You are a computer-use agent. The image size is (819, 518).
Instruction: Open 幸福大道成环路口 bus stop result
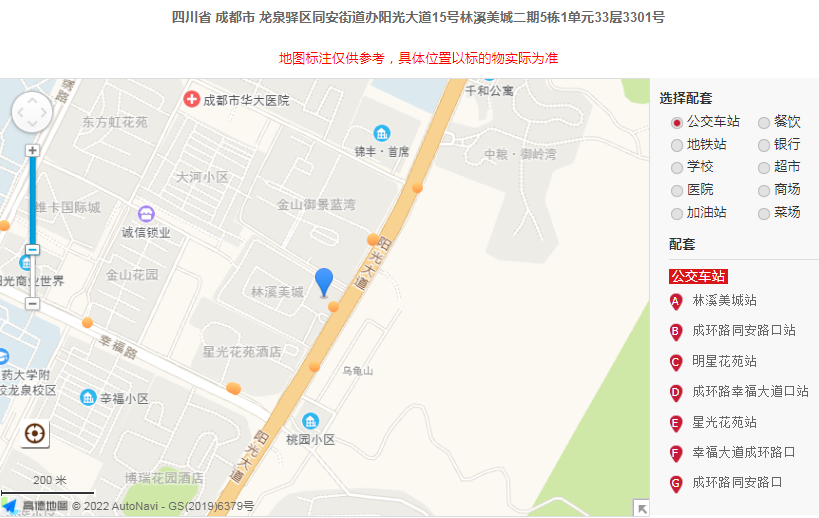point(744,452)
